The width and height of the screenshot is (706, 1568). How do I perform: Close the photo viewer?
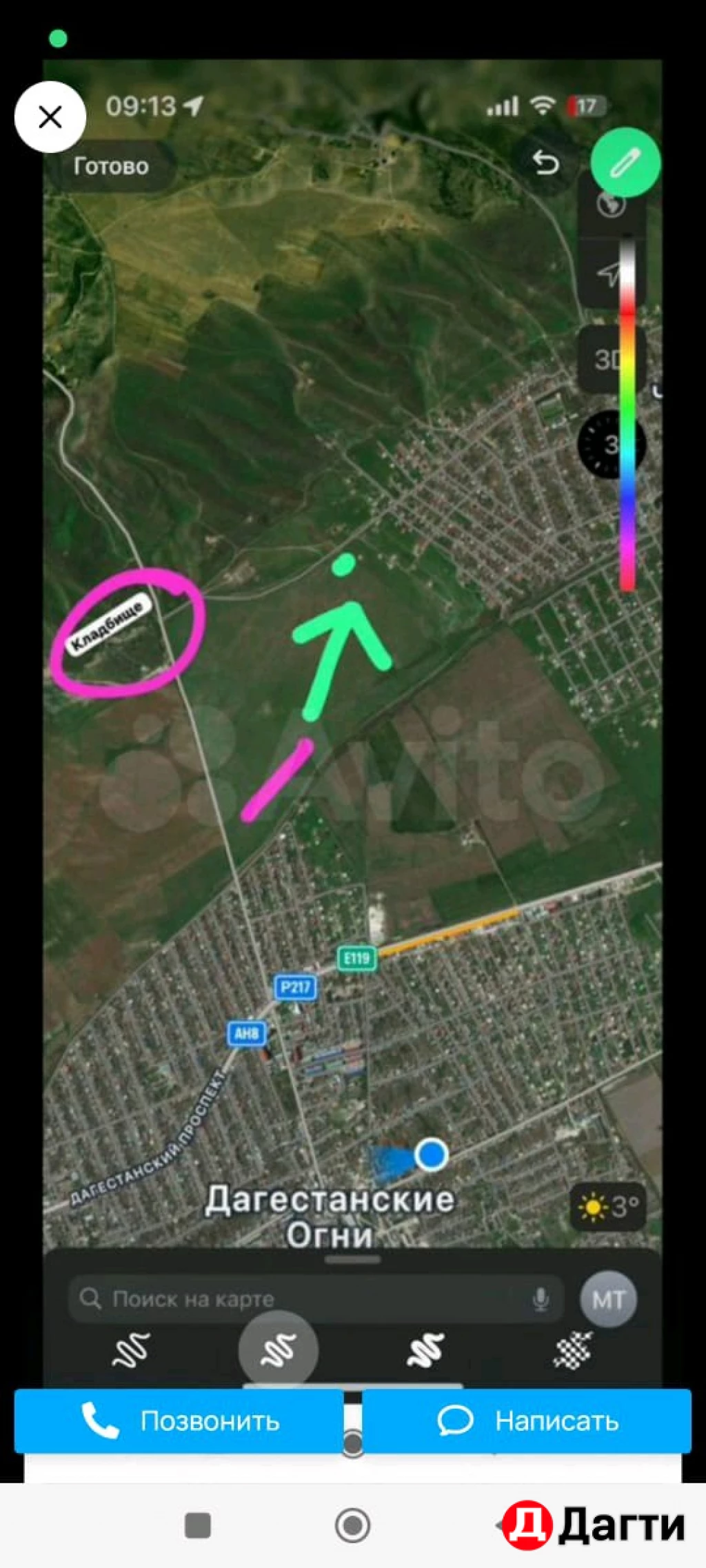coord(50,116)
